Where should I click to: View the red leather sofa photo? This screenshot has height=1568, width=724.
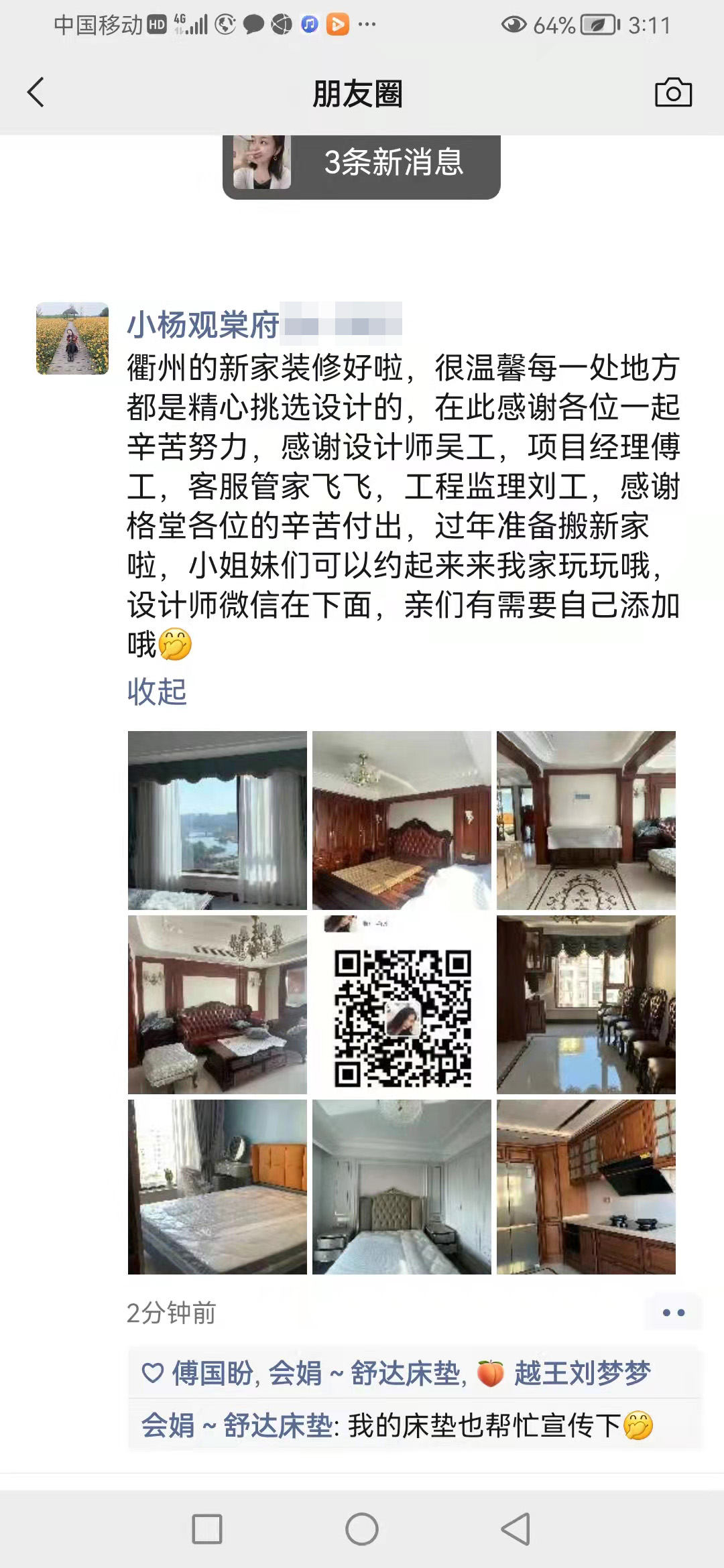click(x=217, y=1004)
